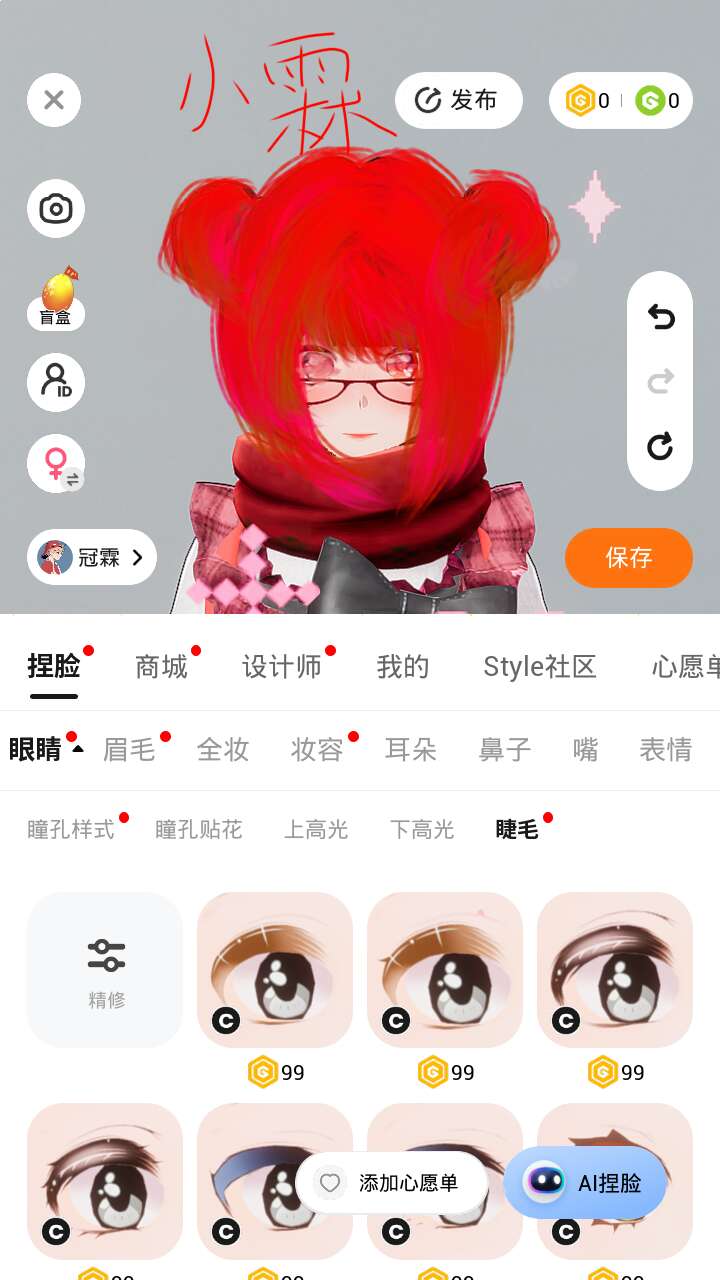720x1280 pixels.
Task: Switch avatar gender
Action: coord(56,464)
